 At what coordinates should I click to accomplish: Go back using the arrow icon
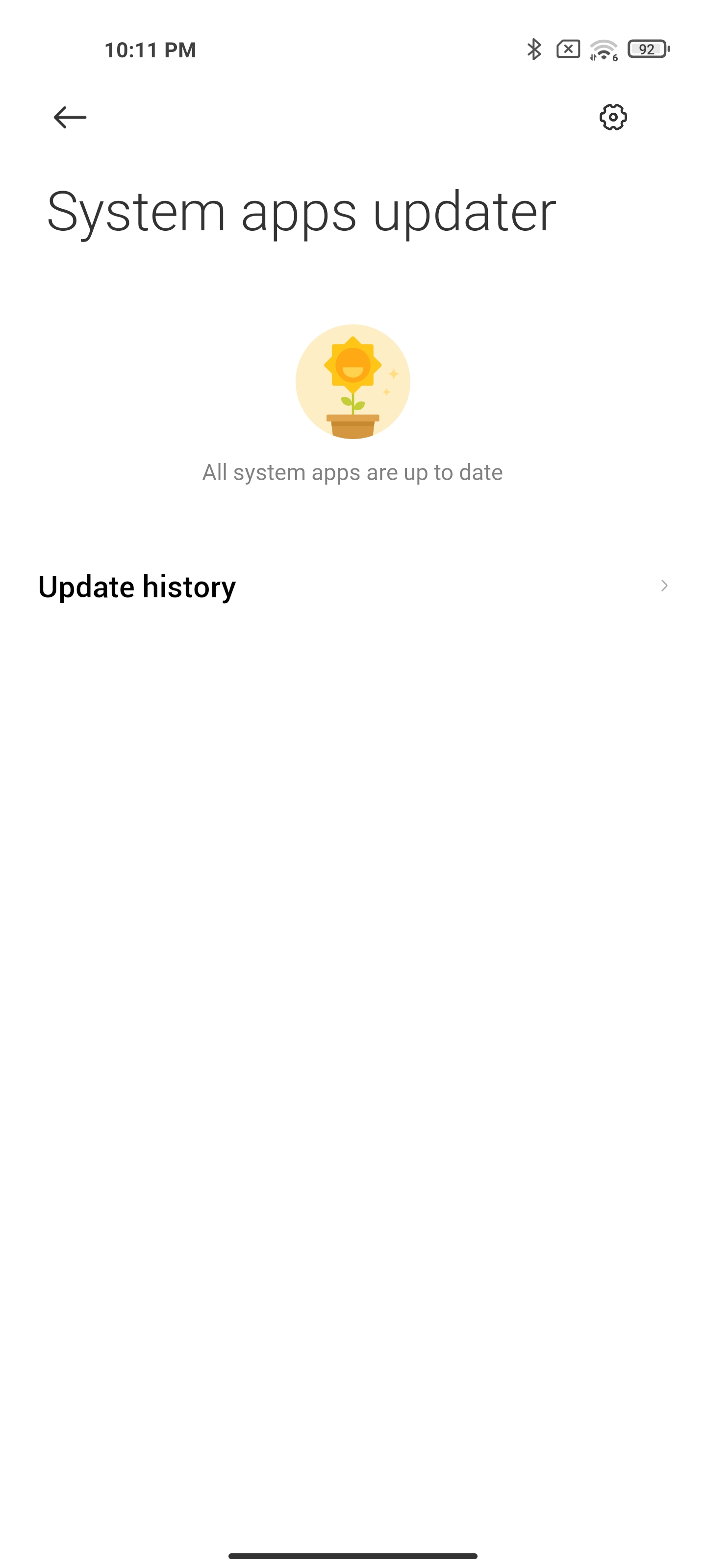[70, 117]
